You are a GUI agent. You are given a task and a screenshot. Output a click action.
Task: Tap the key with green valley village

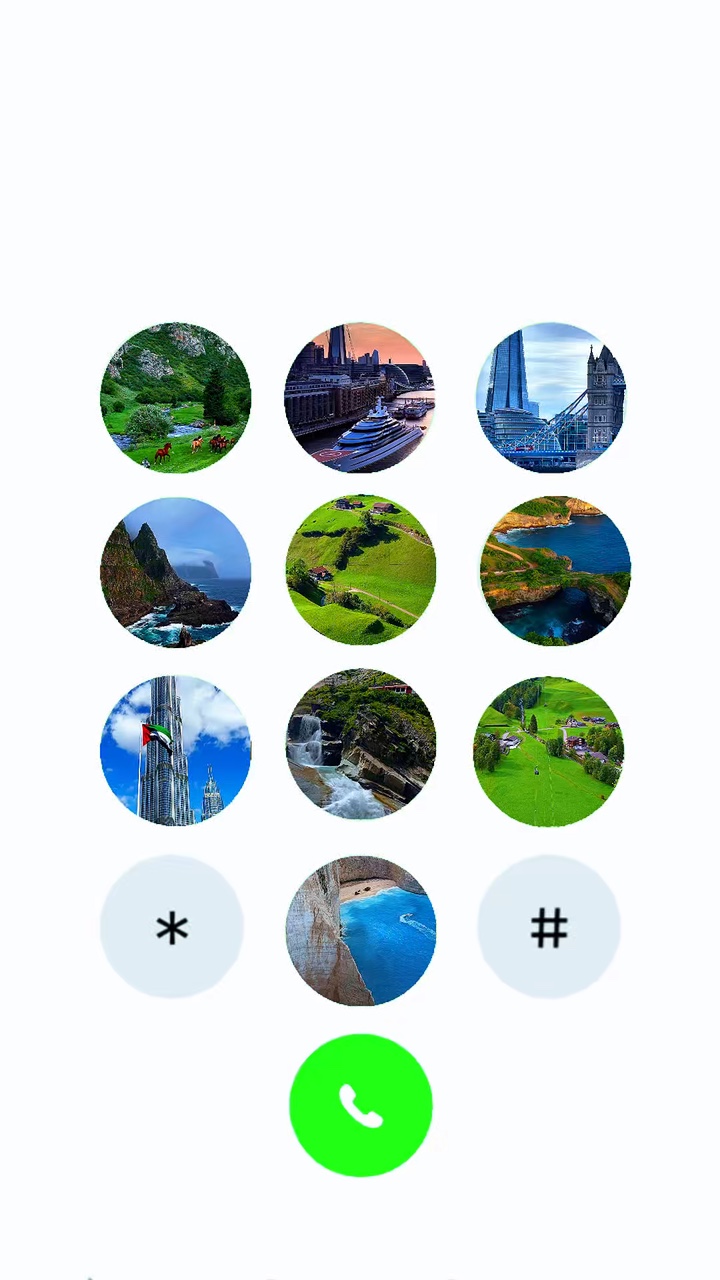point(548,751)
